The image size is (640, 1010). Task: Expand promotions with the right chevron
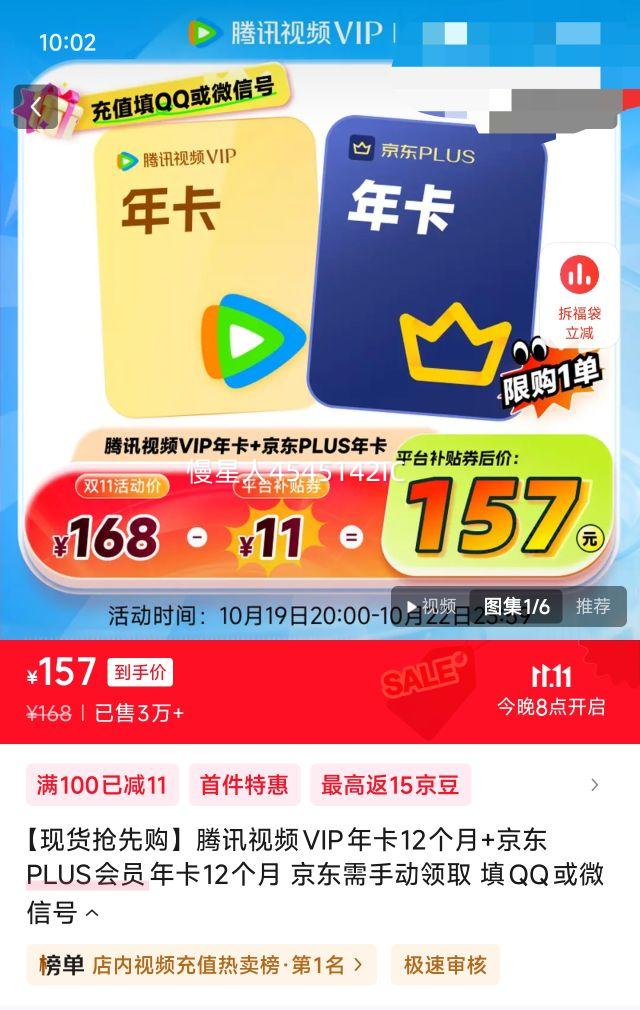click(595, 785)
